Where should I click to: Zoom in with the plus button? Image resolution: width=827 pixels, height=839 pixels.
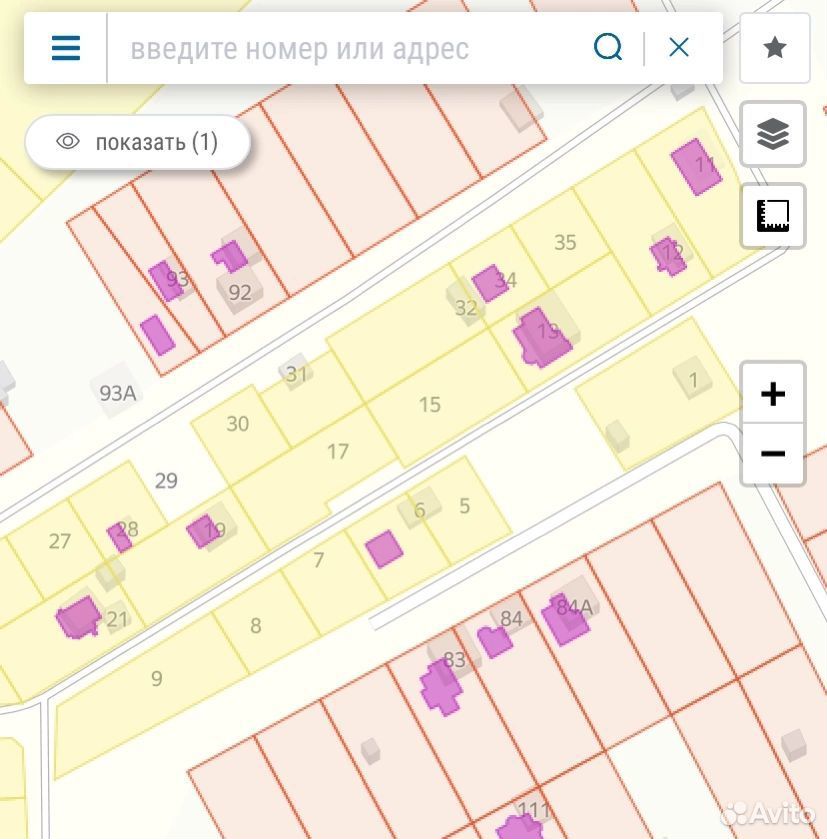point(773,394)
